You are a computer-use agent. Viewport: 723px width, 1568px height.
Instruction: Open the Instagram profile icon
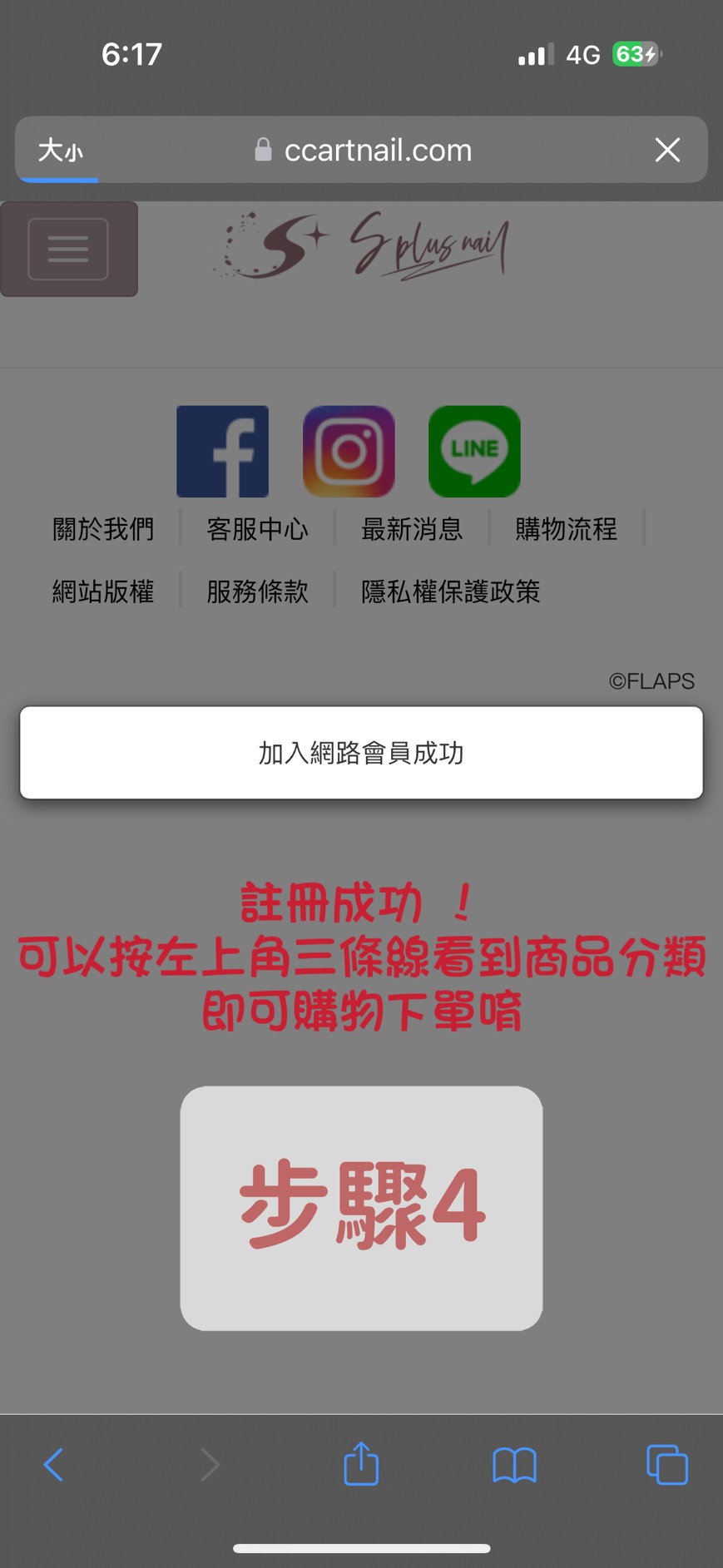click(349, 452)
